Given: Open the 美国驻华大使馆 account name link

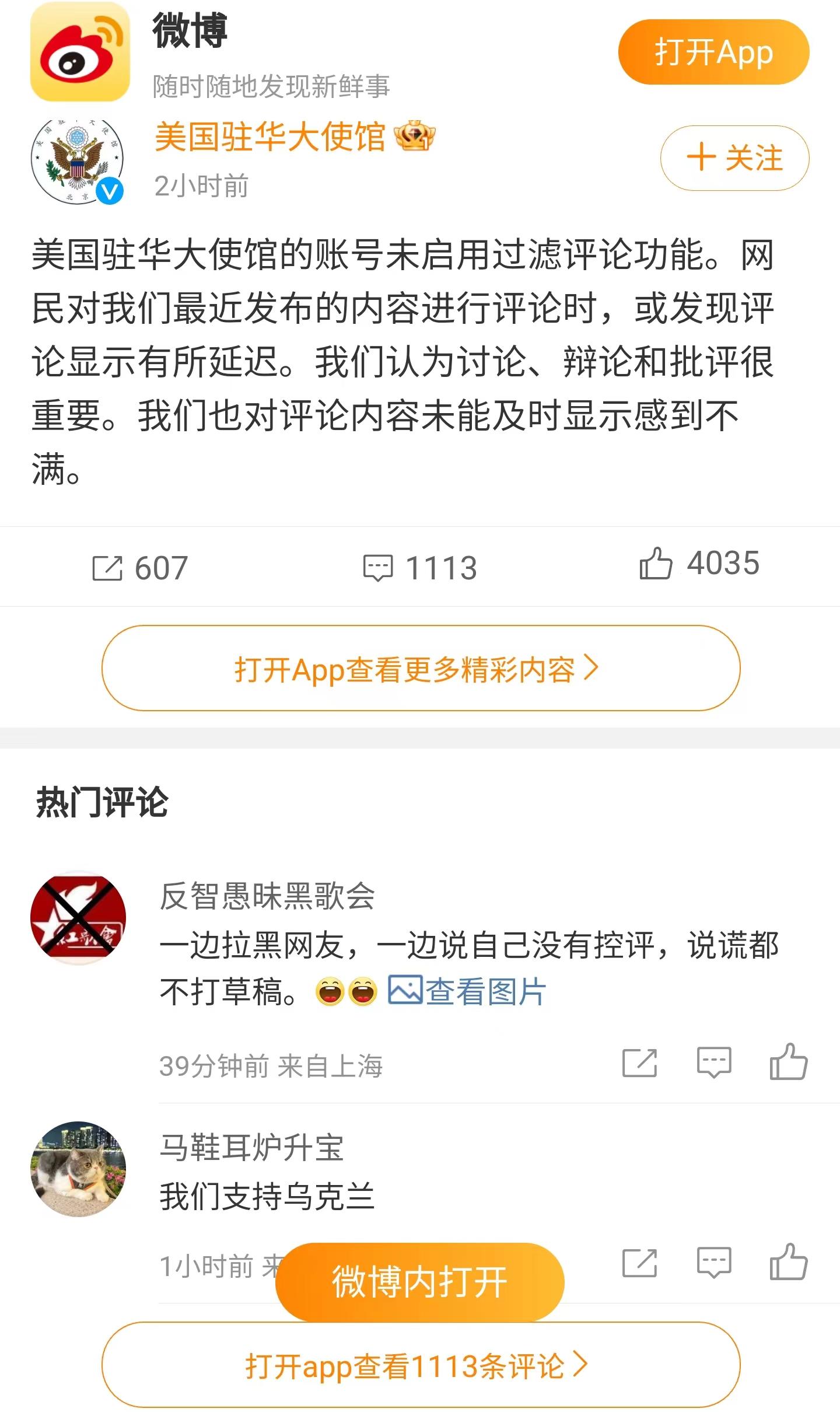Looking at the screenshot, I should tap(269, 137).
